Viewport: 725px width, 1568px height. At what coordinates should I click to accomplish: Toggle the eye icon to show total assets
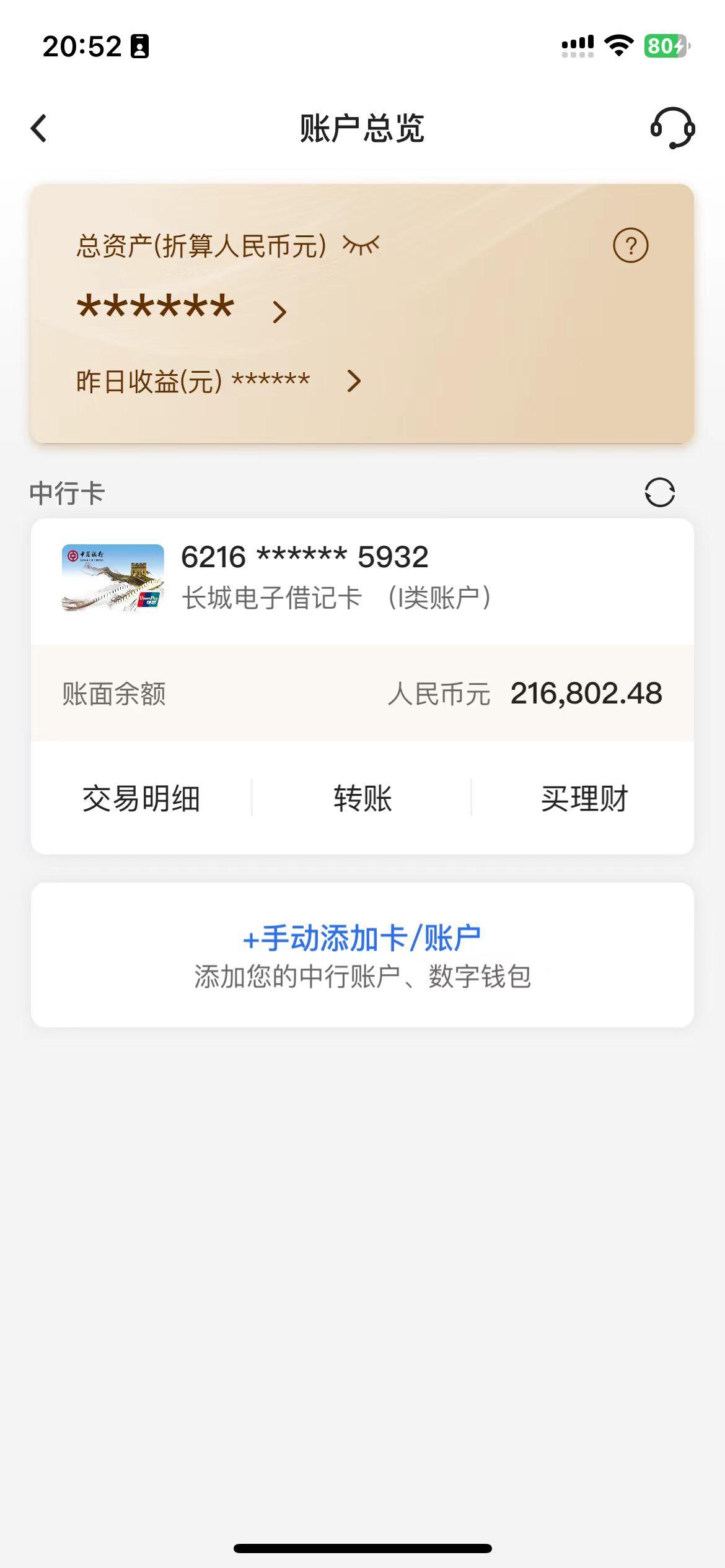tap(361, 246)
